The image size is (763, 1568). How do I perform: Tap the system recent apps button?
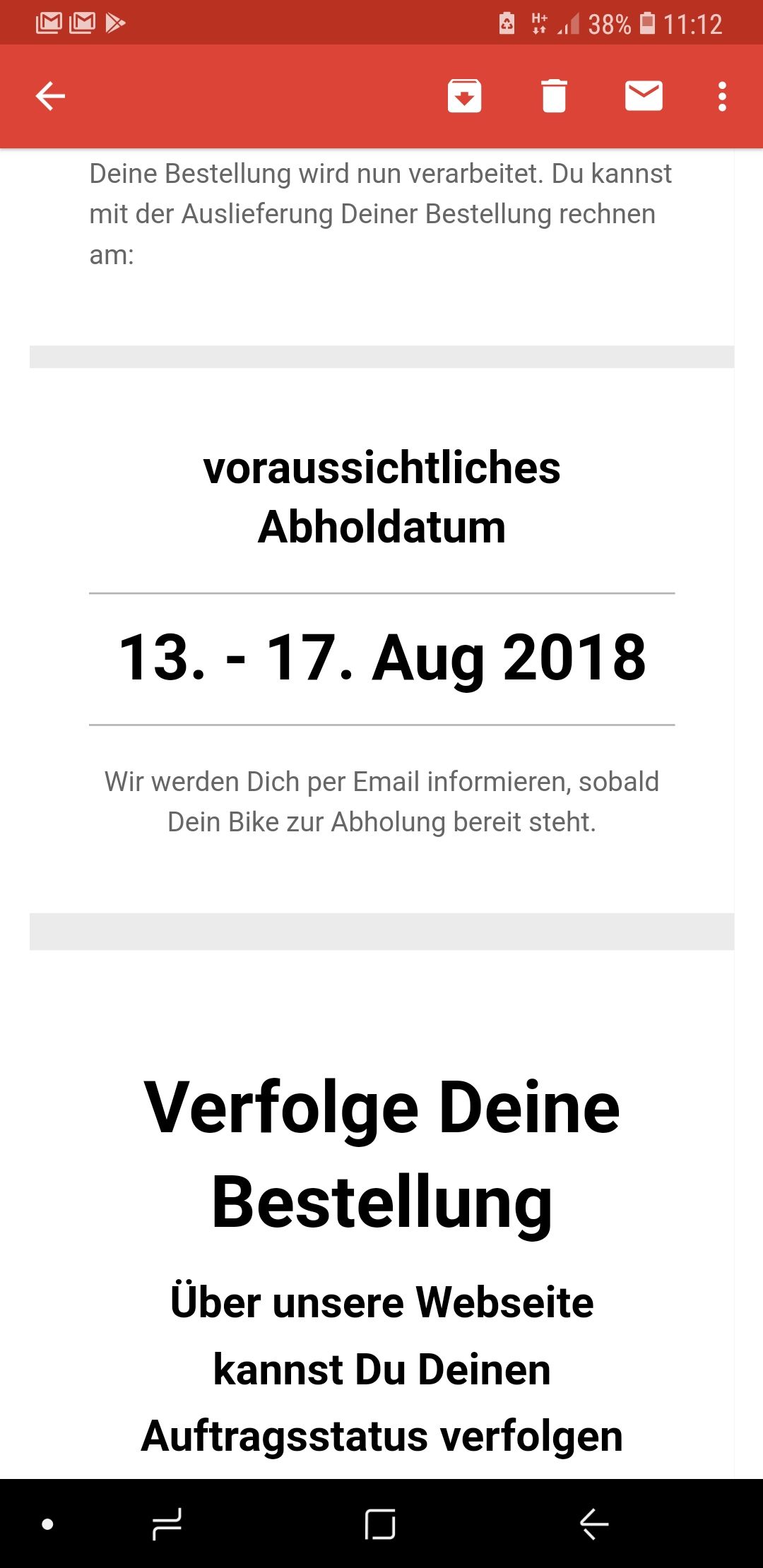pyautogui.click(x=167, y=1524)
